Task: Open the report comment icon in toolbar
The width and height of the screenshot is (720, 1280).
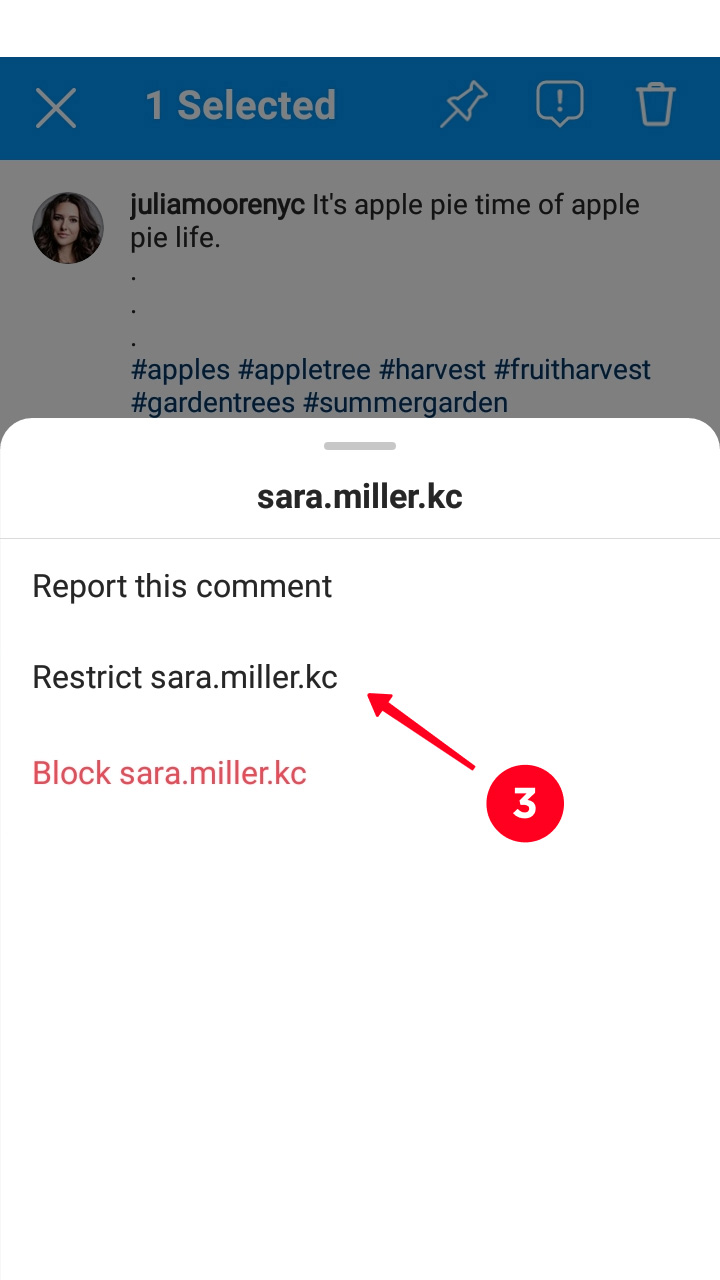Action: click(560, 105)
